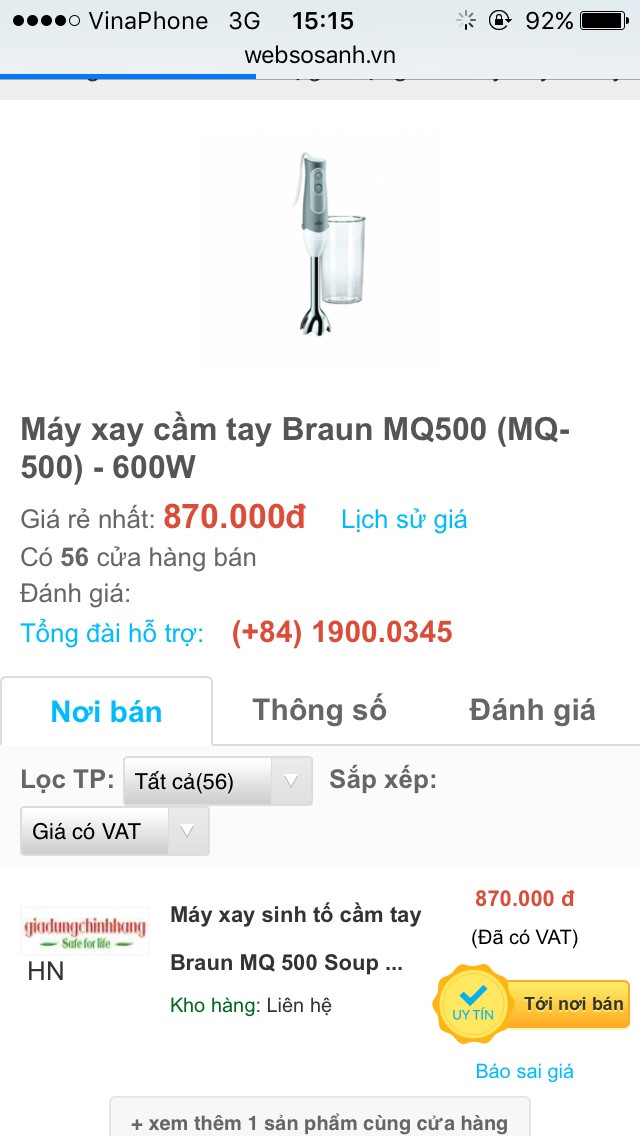640x1136 pixels.
Task: Open the websosanh.vn address bar
Action: click(320, 54)
